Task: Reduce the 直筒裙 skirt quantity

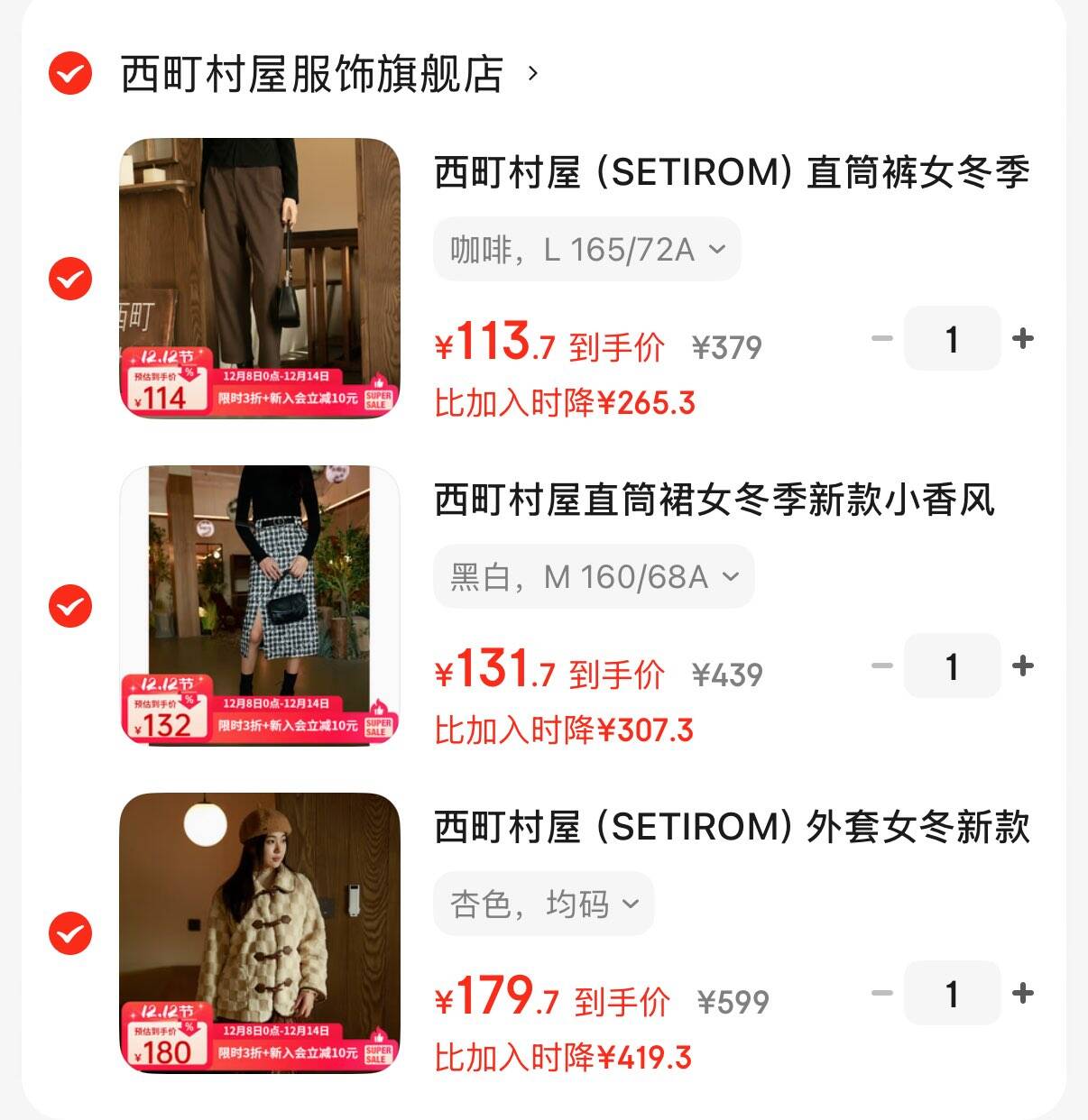Action: click(881, 666)
